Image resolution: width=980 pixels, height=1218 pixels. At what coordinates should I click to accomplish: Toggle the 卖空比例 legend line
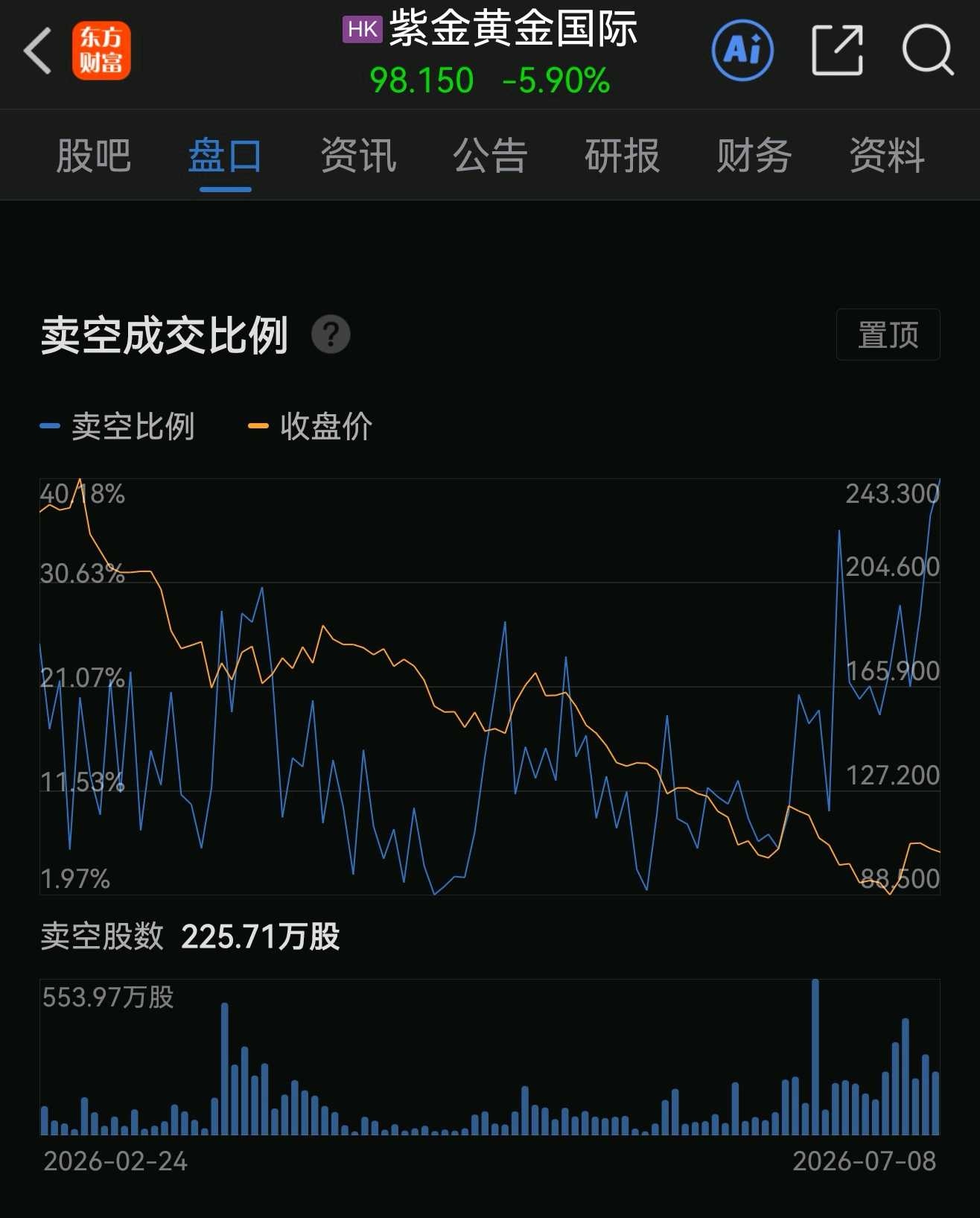coord(117,426)
